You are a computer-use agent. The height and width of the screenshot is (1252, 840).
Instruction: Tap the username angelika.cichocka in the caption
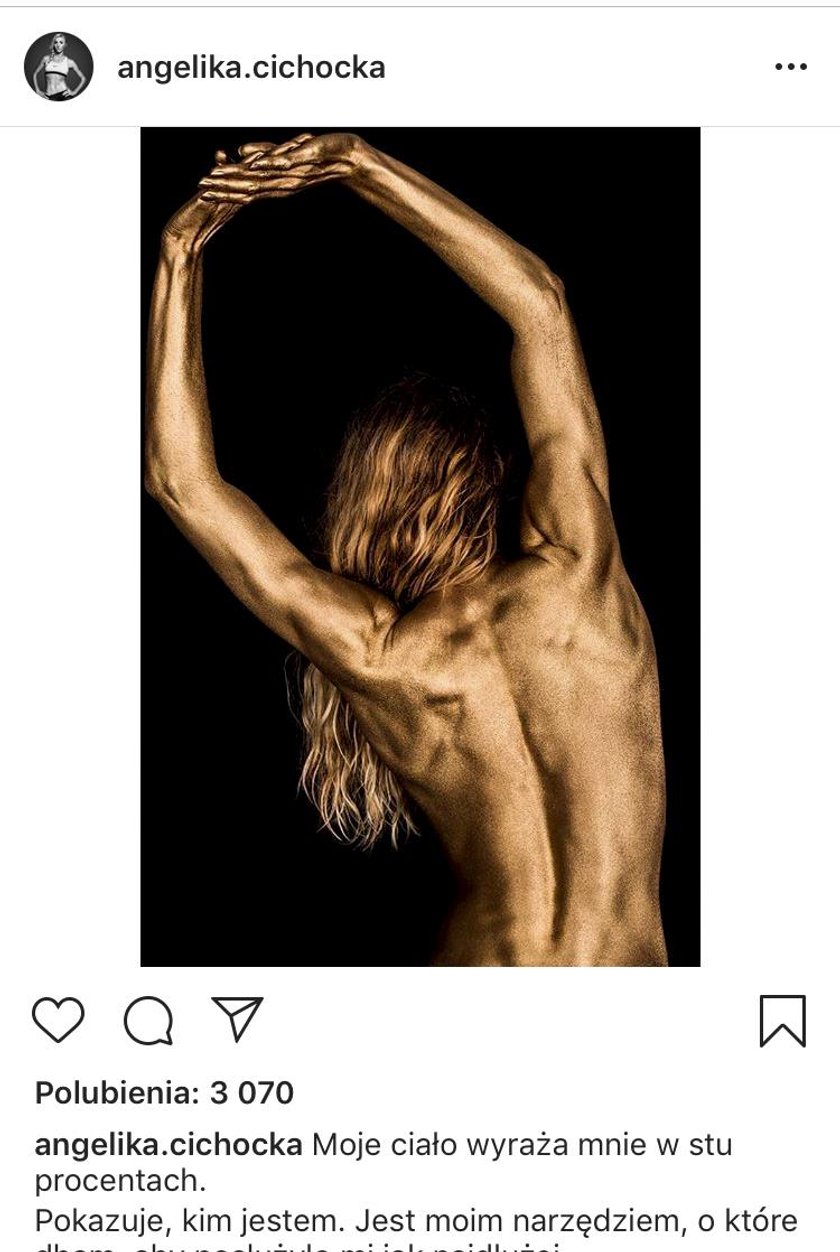(x=168, y=1145)
